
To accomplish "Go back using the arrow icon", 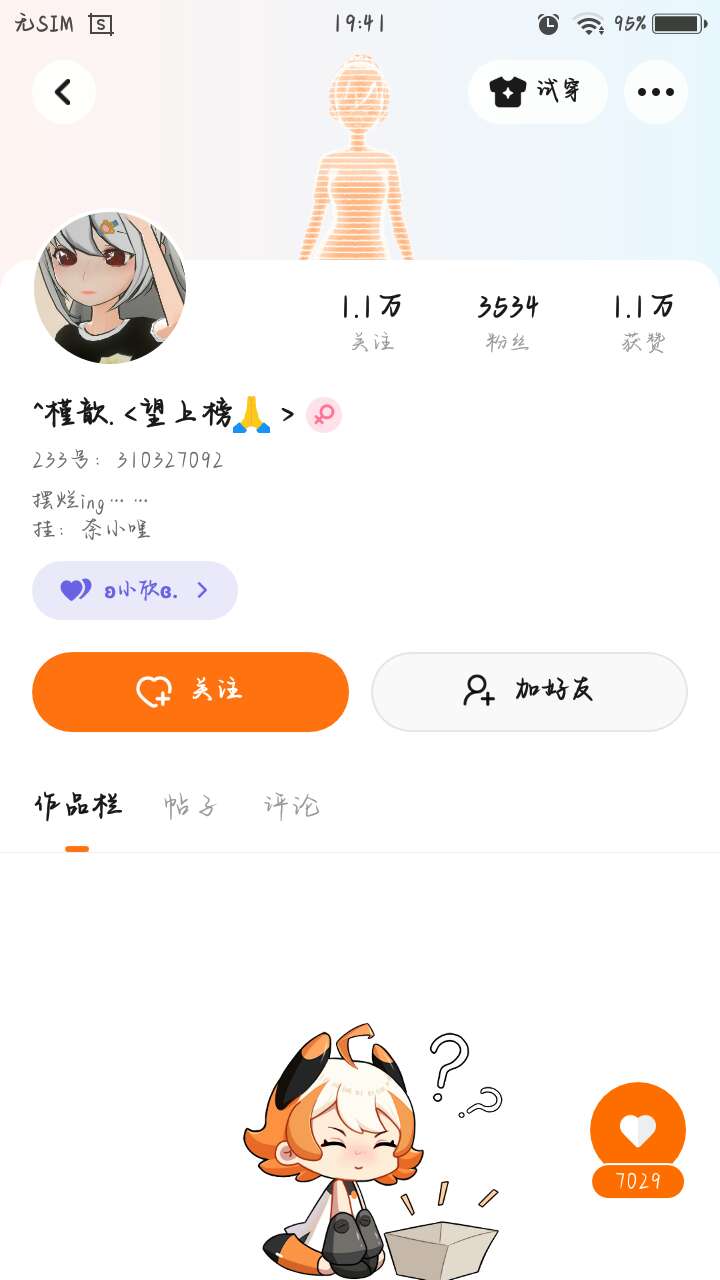I will 64,92.
